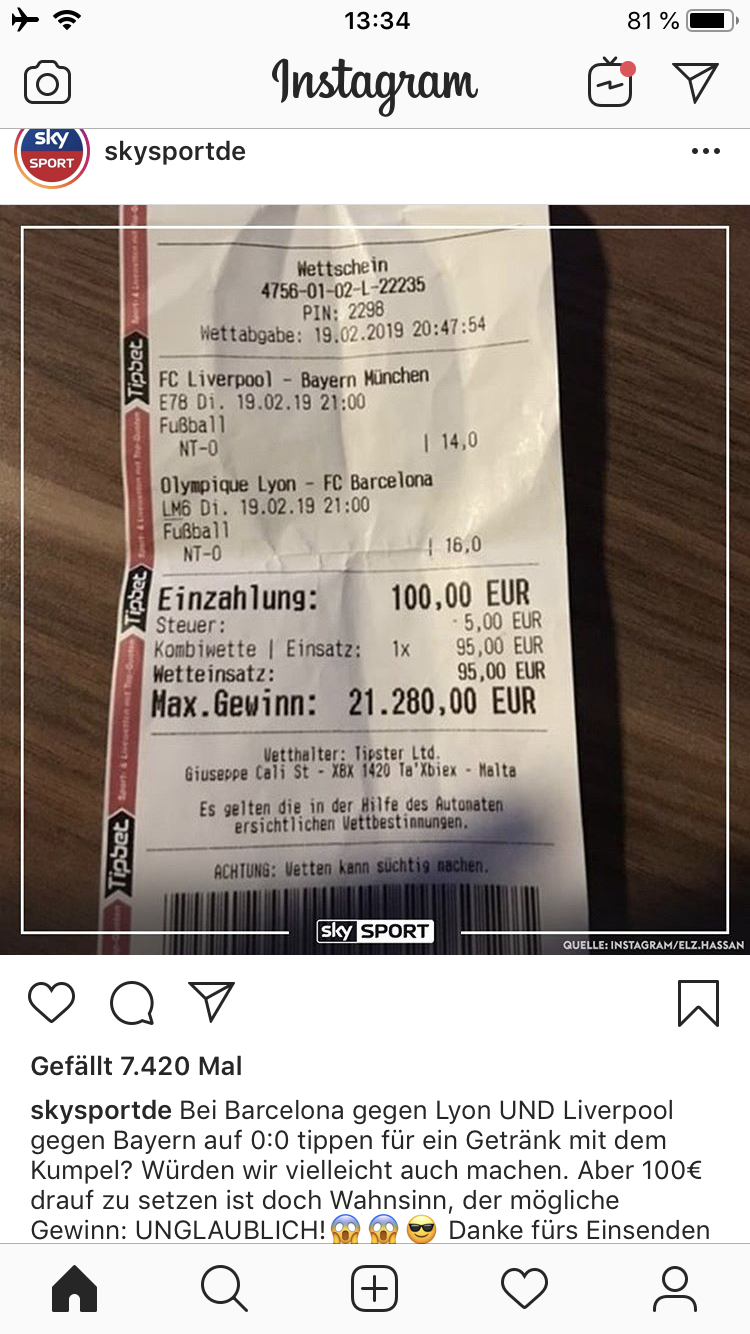Open the skysportde profile picture
This screenshot has width=750, height=1334.
(52, 154)
